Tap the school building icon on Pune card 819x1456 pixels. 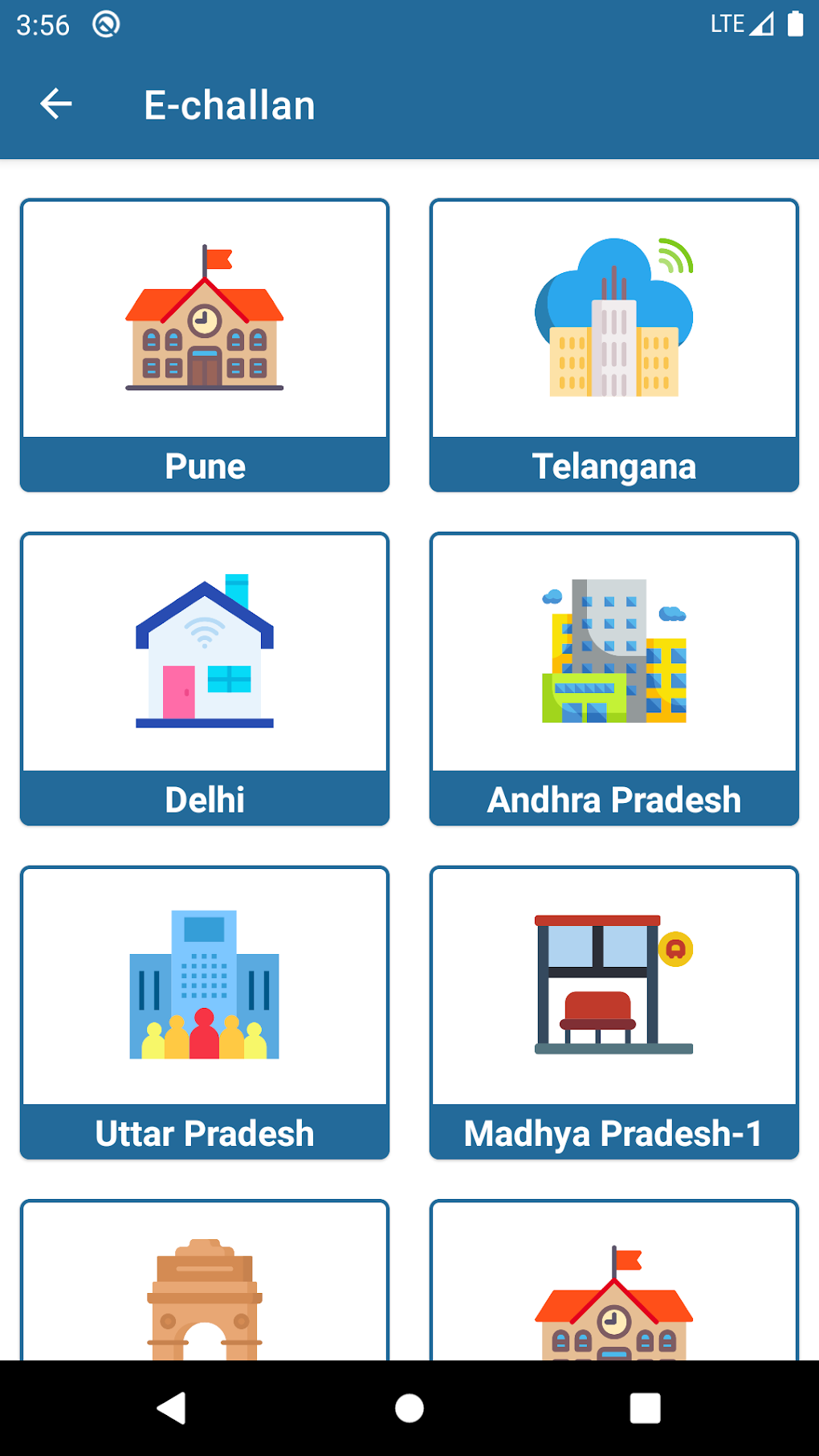coord(203,321)
